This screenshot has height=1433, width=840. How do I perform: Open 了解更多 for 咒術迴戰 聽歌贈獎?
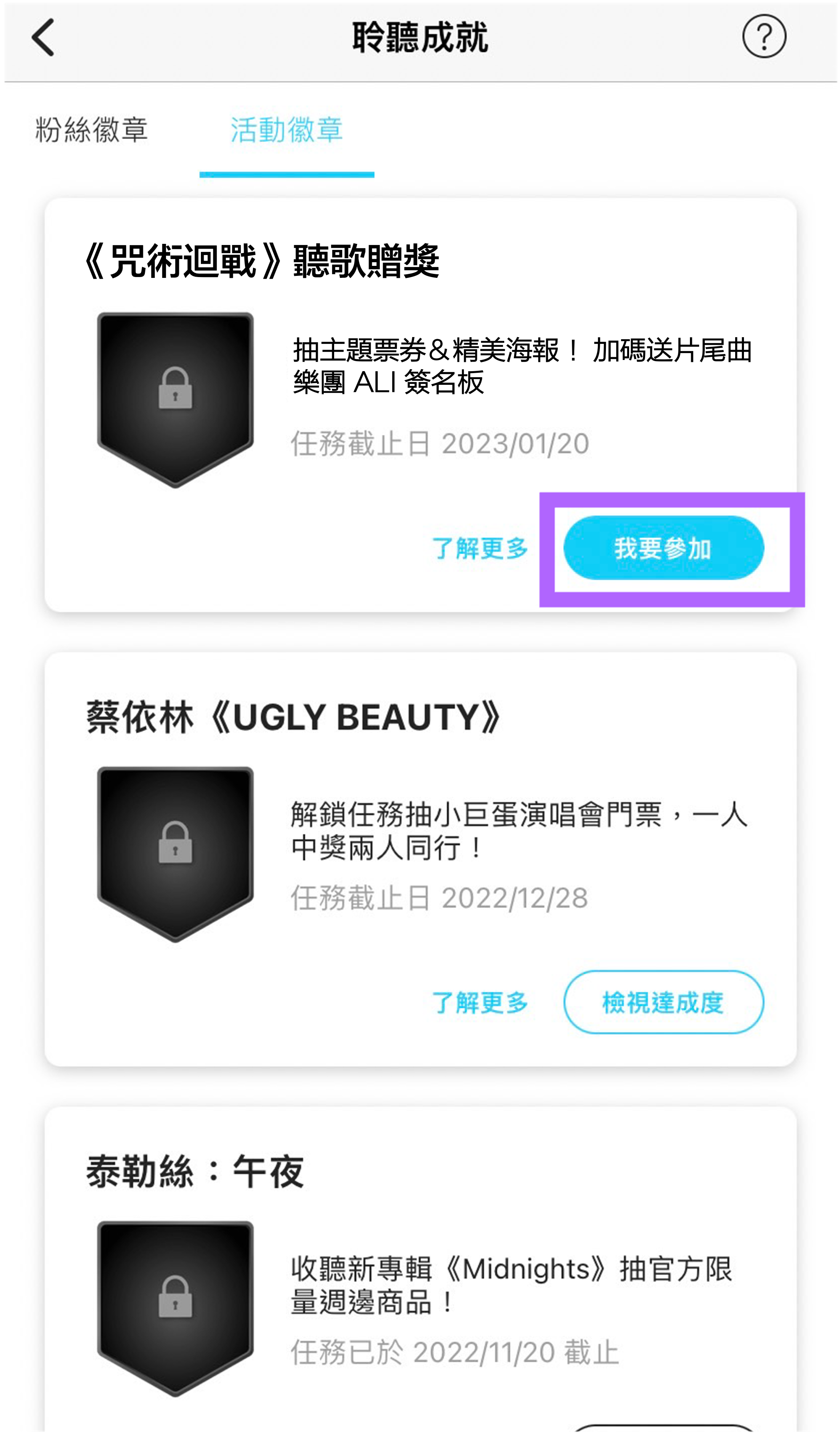(x=480, y=548)
